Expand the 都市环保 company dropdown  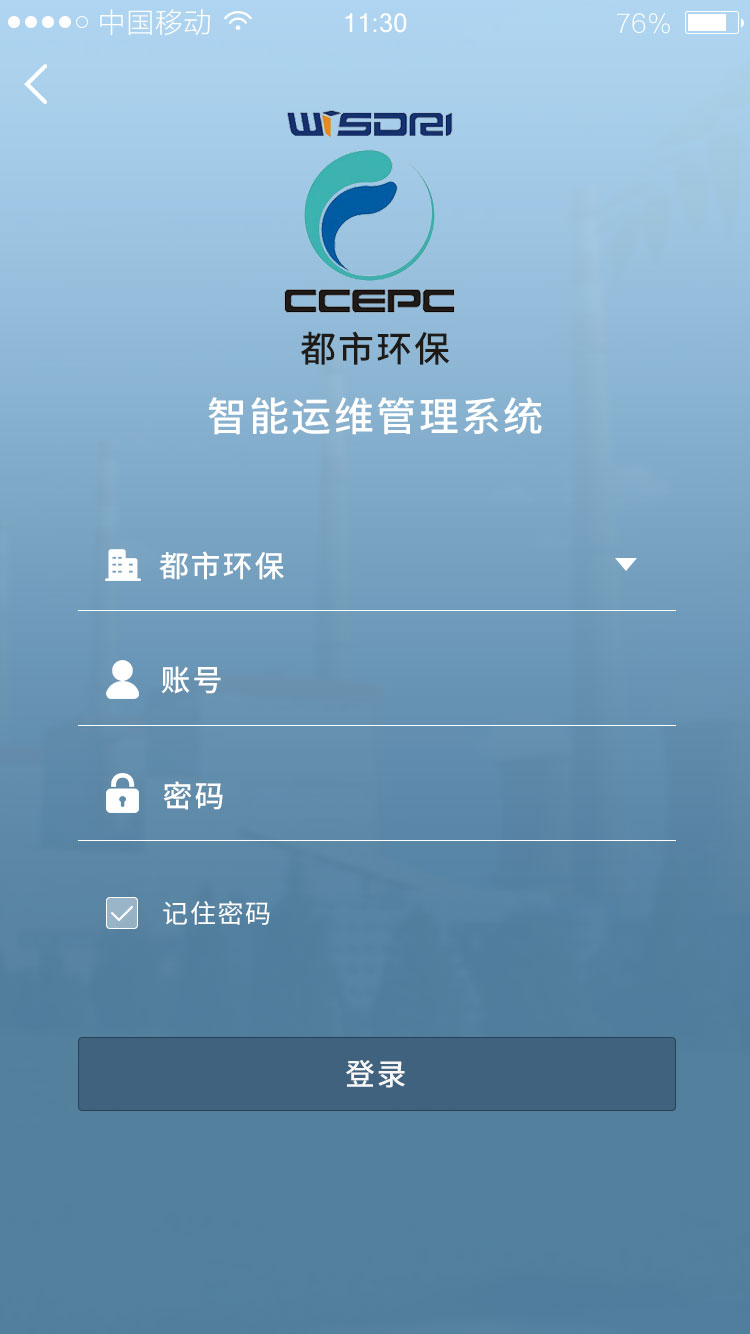coord(625,565)
